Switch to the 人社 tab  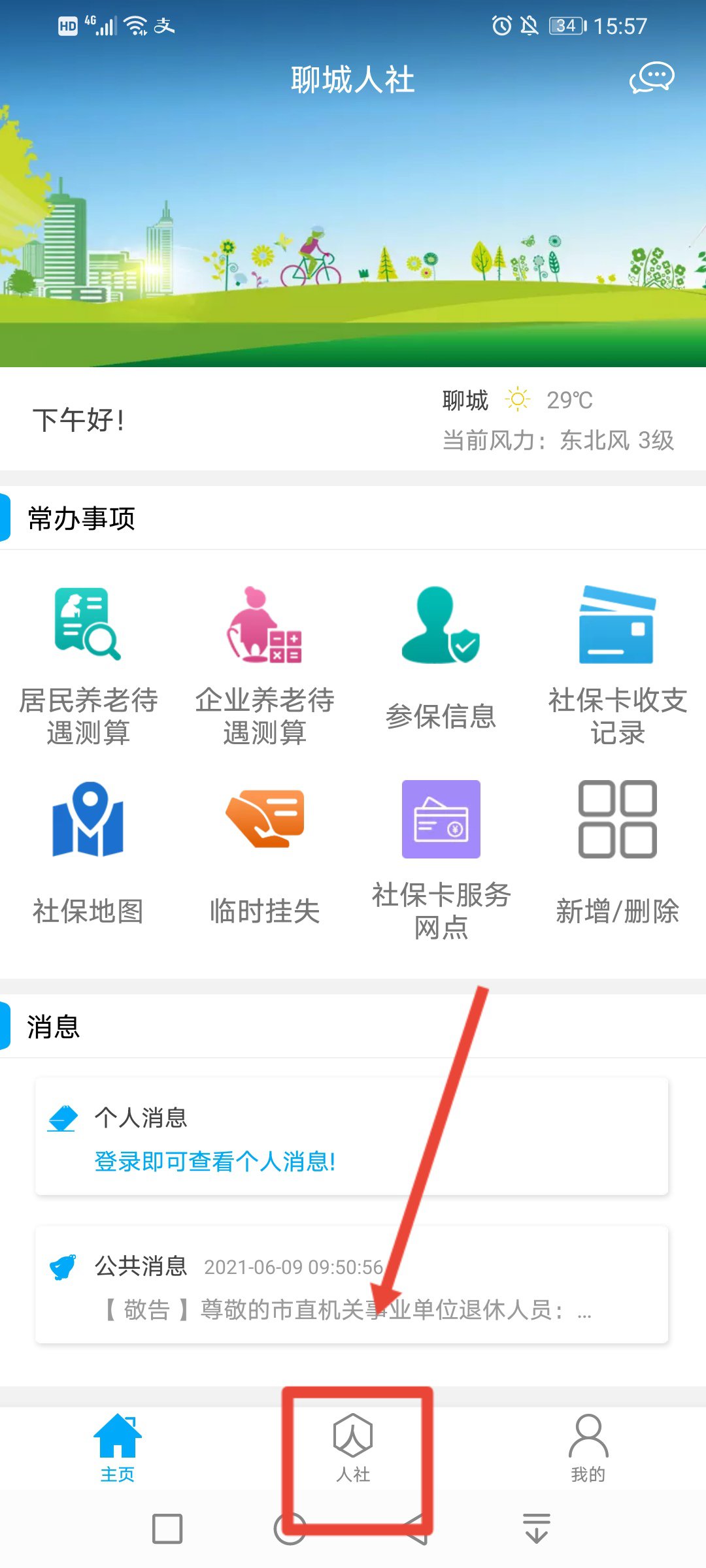pos(353,1448)
